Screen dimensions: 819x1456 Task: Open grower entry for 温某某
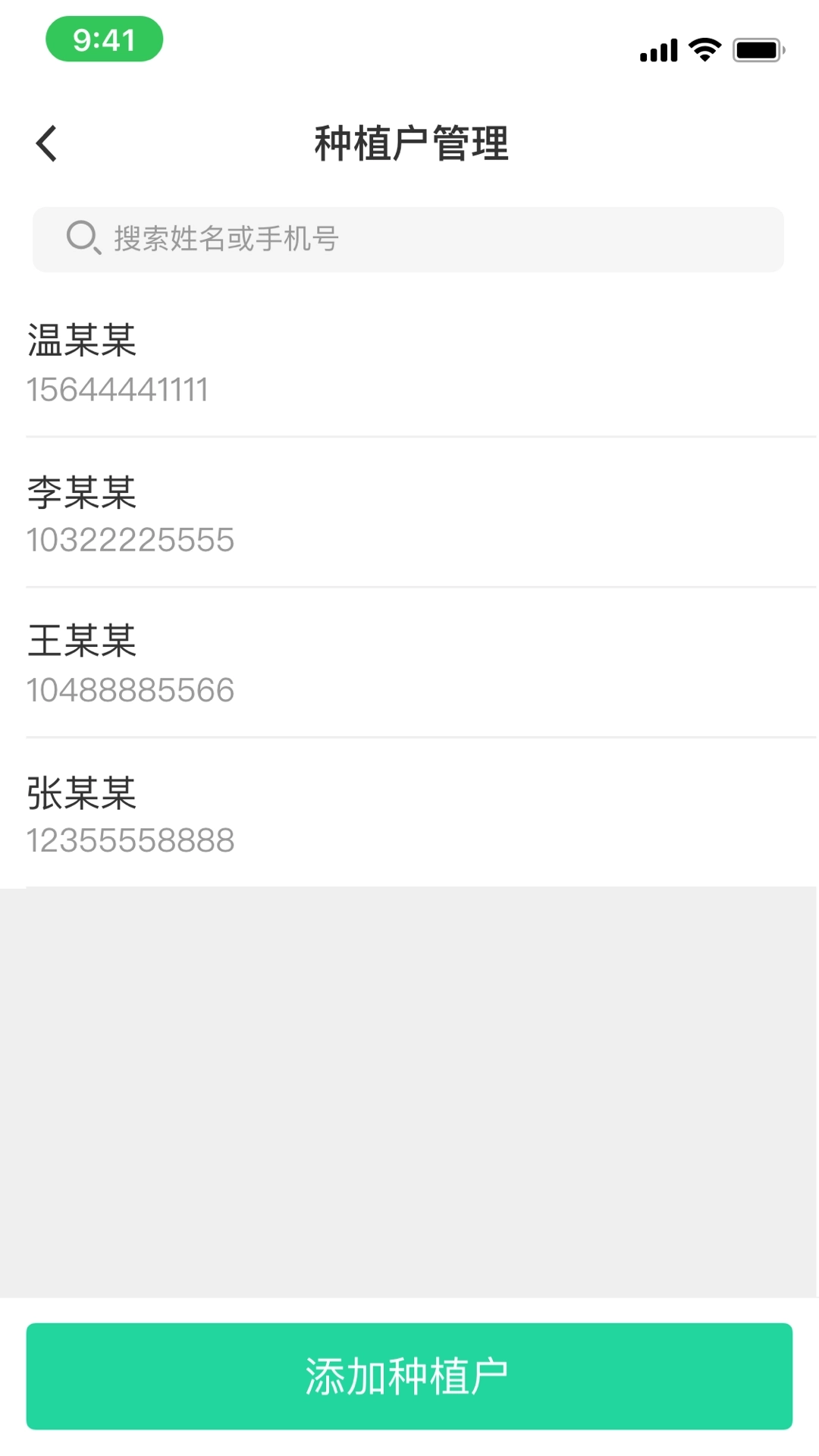pyautogui.click(x=81, y=342)
